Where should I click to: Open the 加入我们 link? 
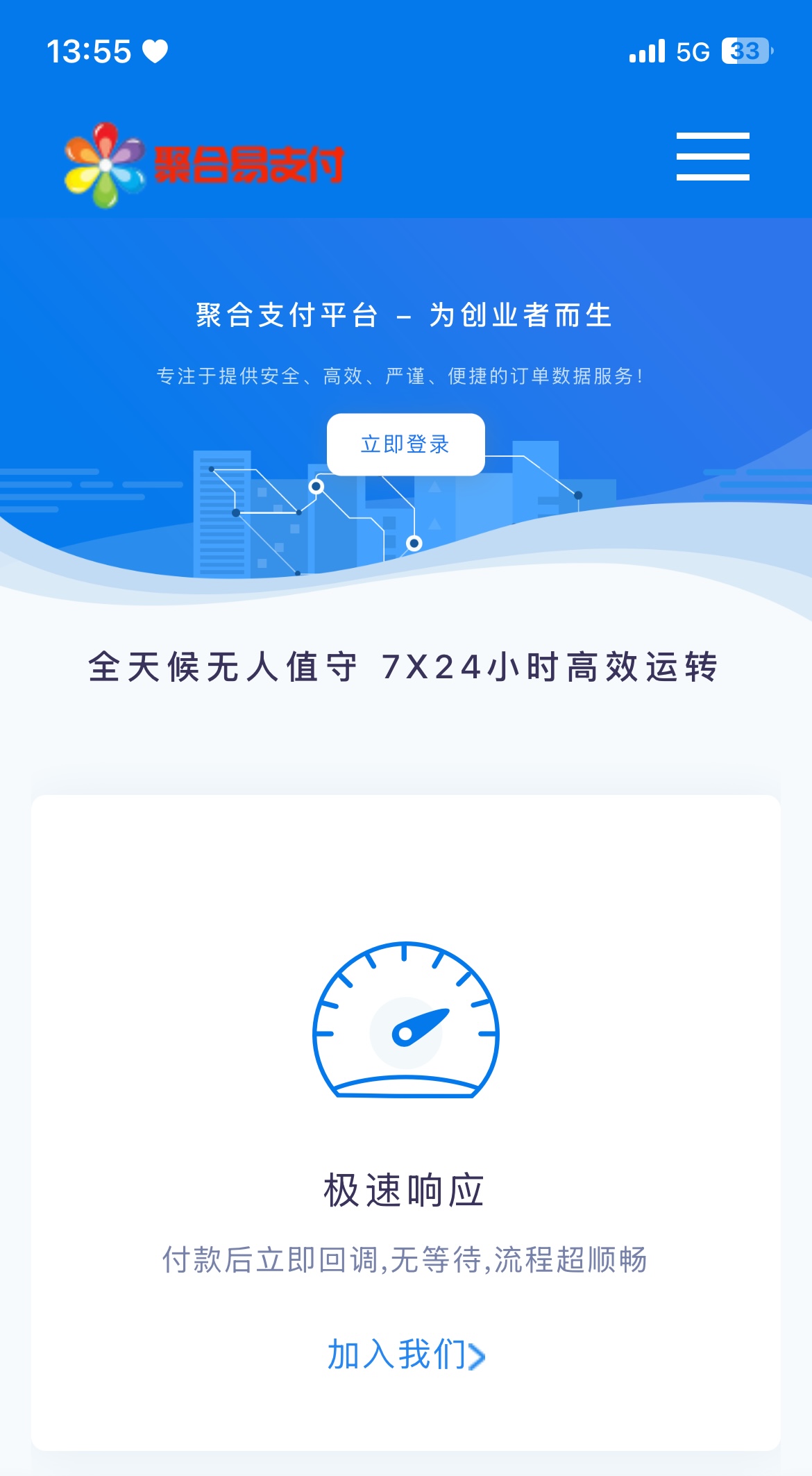(x=405, y=1355)
